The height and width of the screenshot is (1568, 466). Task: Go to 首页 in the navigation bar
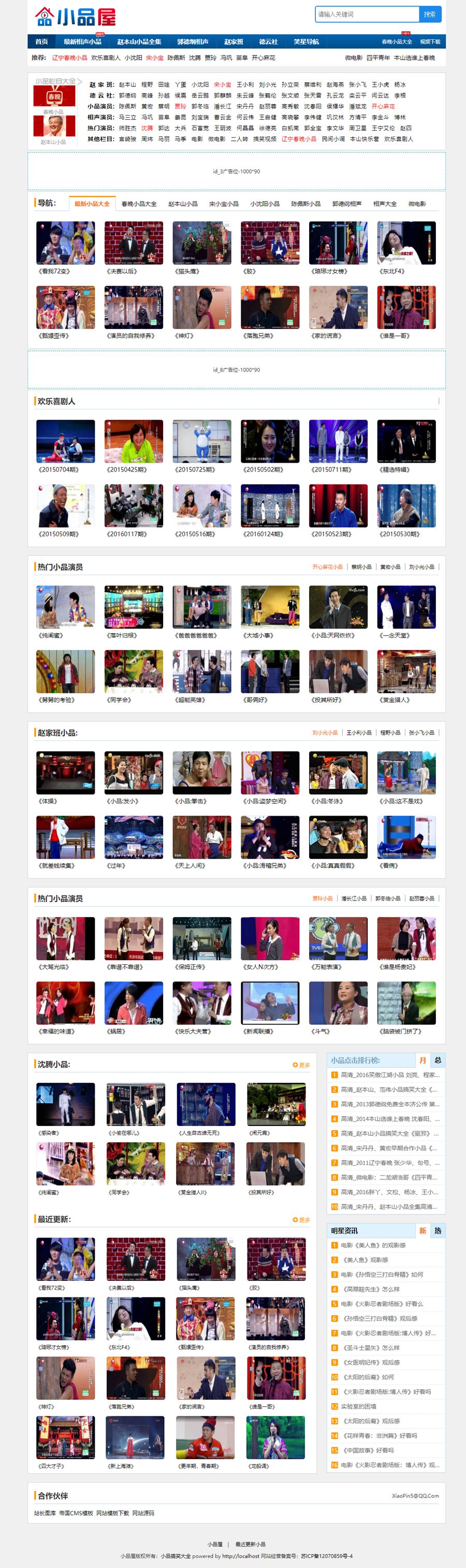click(x=41, y=41)
